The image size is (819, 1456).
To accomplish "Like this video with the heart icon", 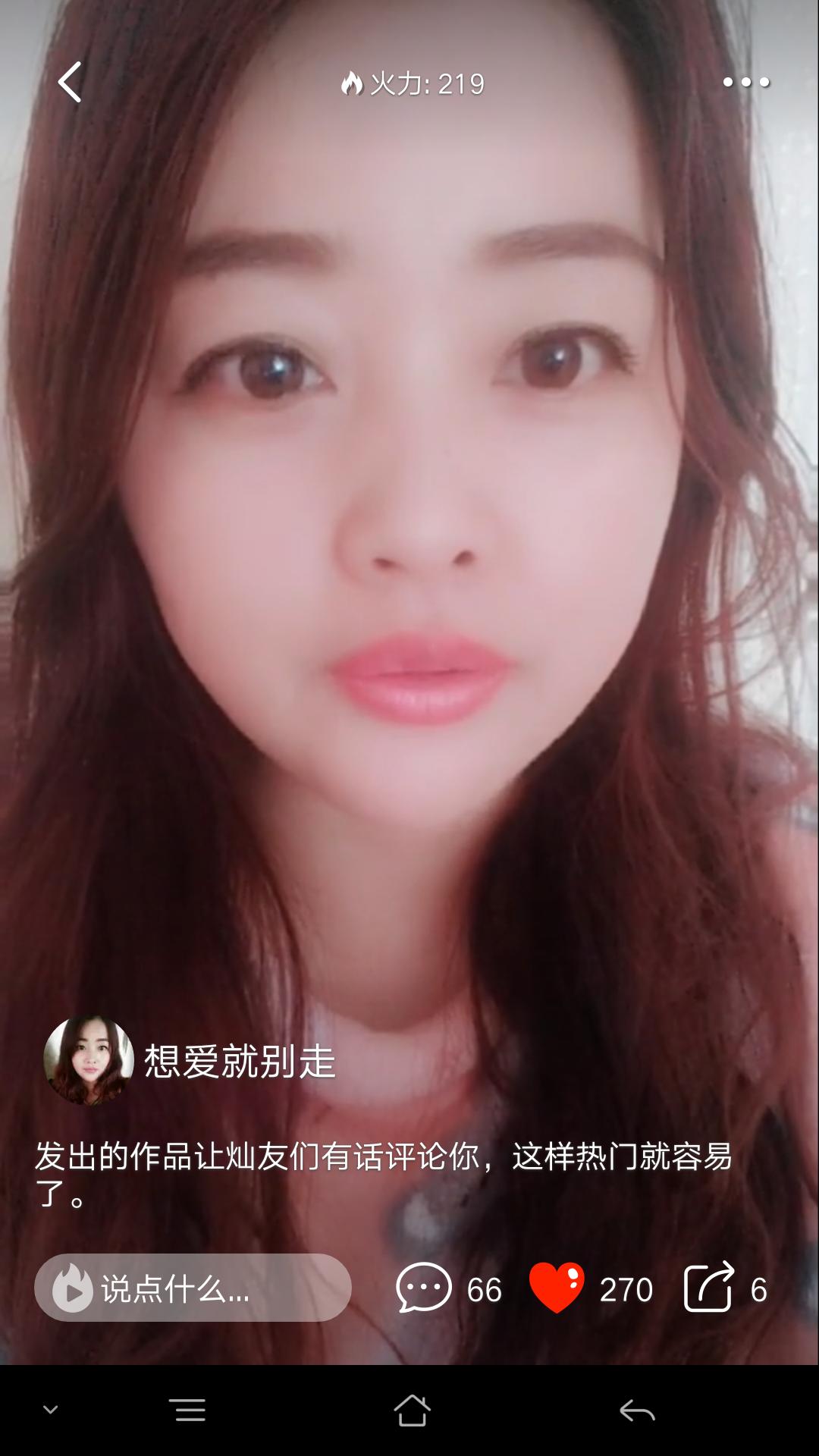I will click(x=557, y=1288).
